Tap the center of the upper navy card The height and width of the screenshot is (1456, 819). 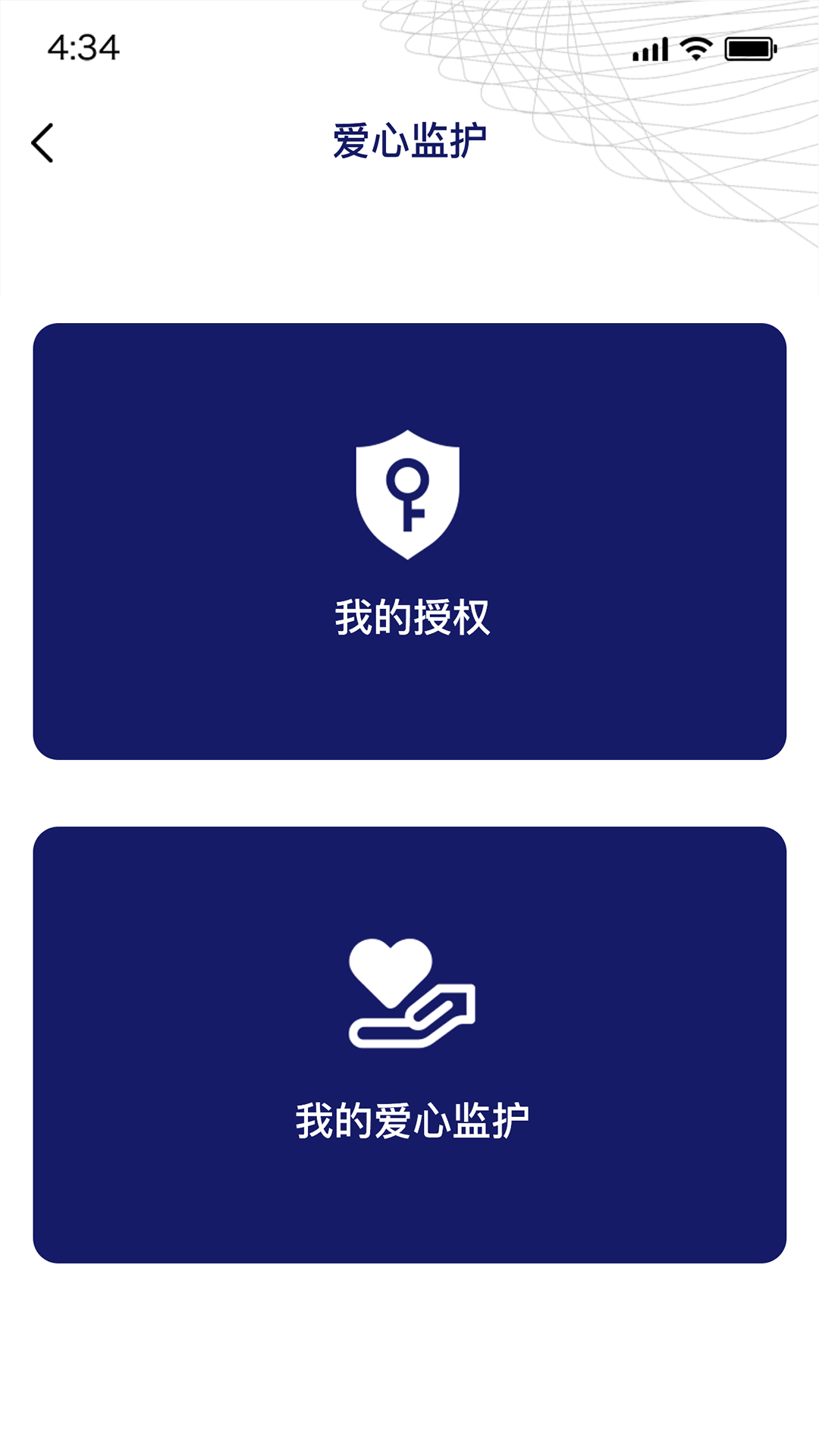click(409, 540)
